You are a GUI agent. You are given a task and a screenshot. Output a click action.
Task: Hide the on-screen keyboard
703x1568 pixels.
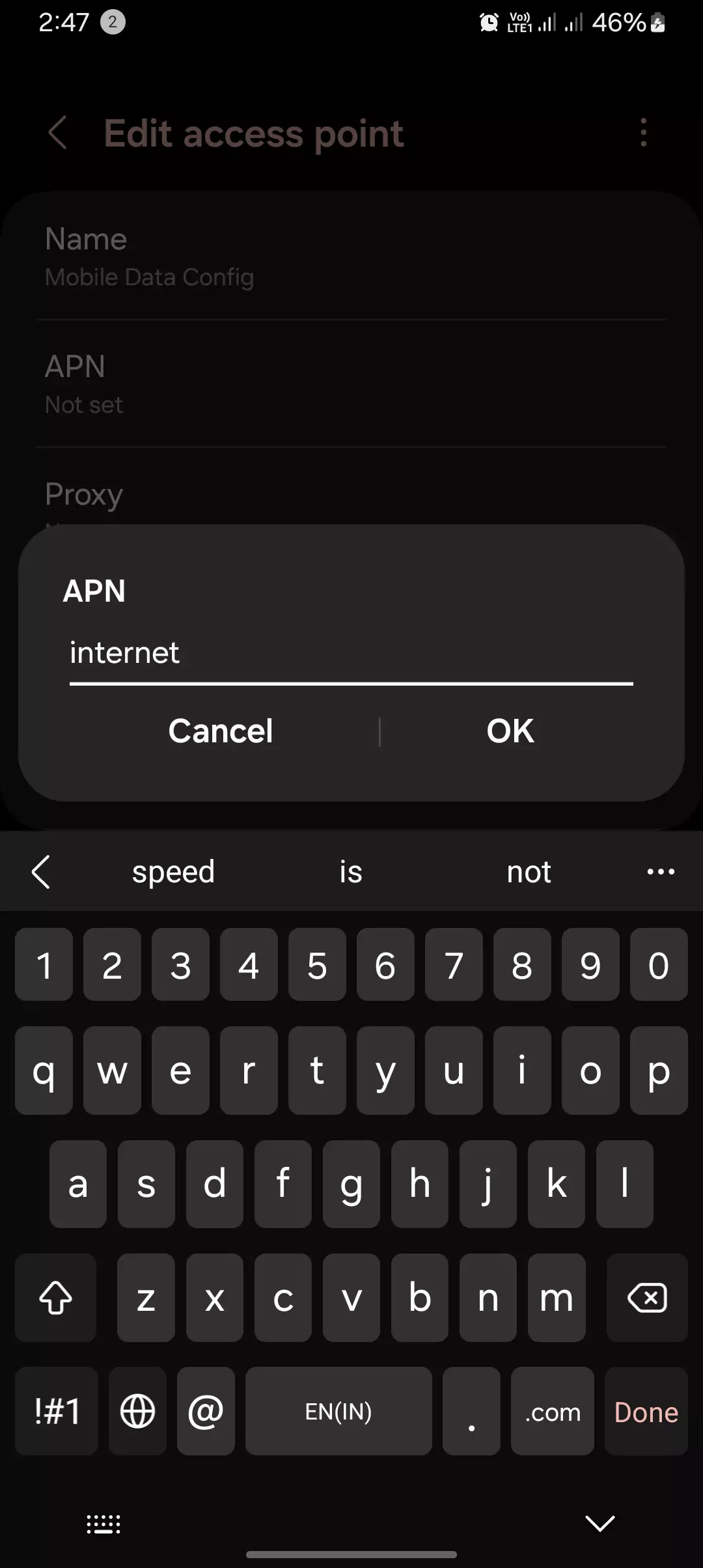(x=600, y=1523)
